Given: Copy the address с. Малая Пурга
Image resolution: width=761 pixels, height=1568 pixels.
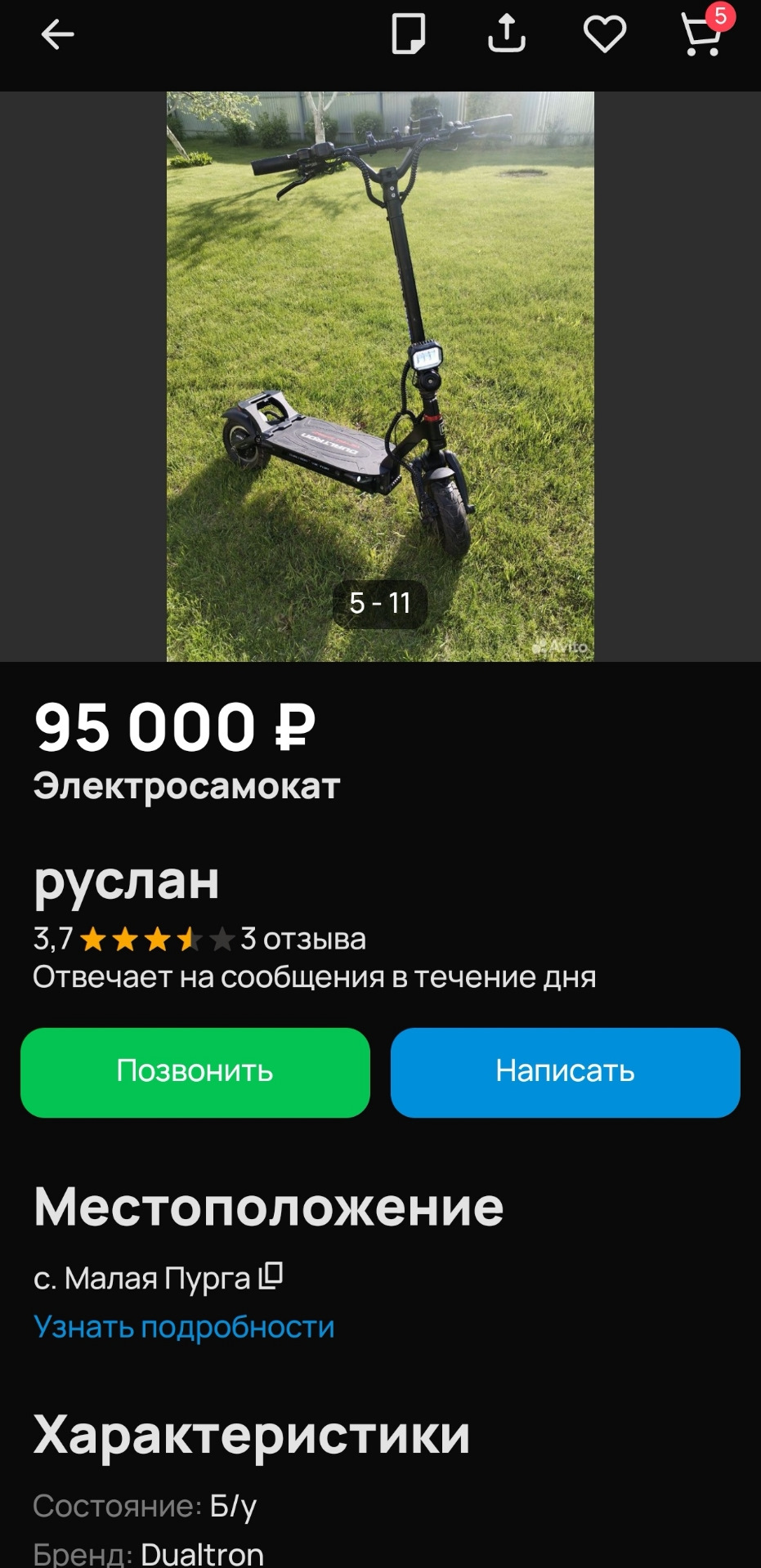Looking at the screenshot, I should [271, 1276].
